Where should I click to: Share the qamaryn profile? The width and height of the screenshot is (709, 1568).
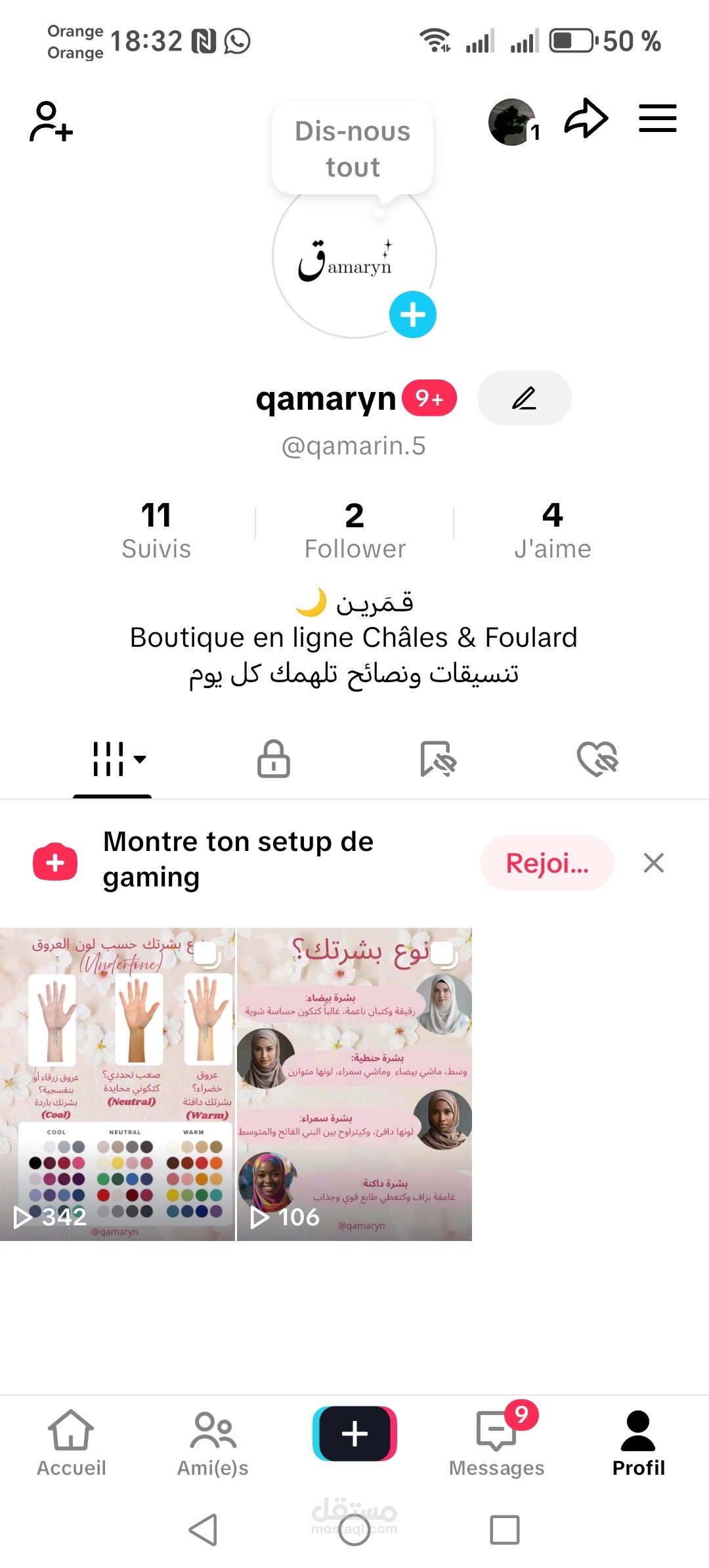pos(586,119)
